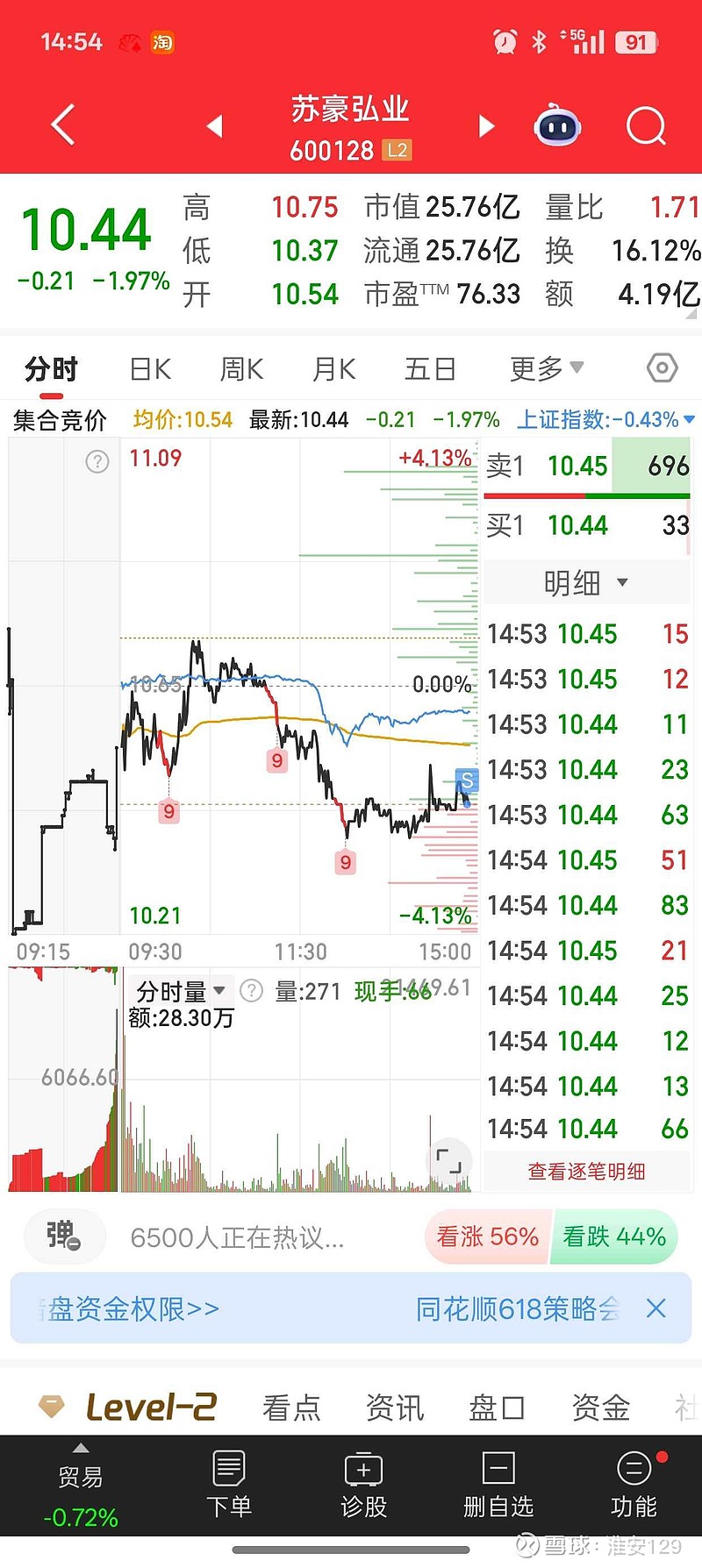The width and height of the screenshot is (702, 1568).
Task: Switch to the next stock
Action: (486, 126)
